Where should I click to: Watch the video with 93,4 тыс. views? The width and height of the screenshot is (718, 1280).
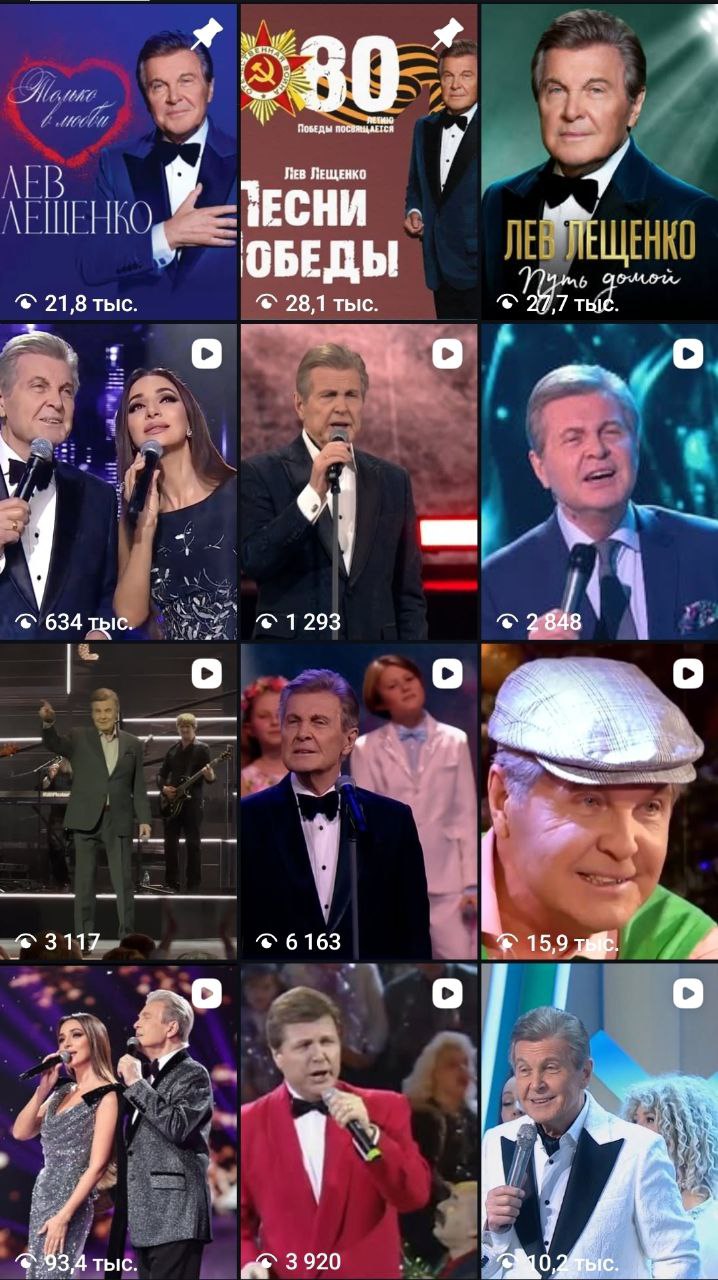click(118, 1121)
